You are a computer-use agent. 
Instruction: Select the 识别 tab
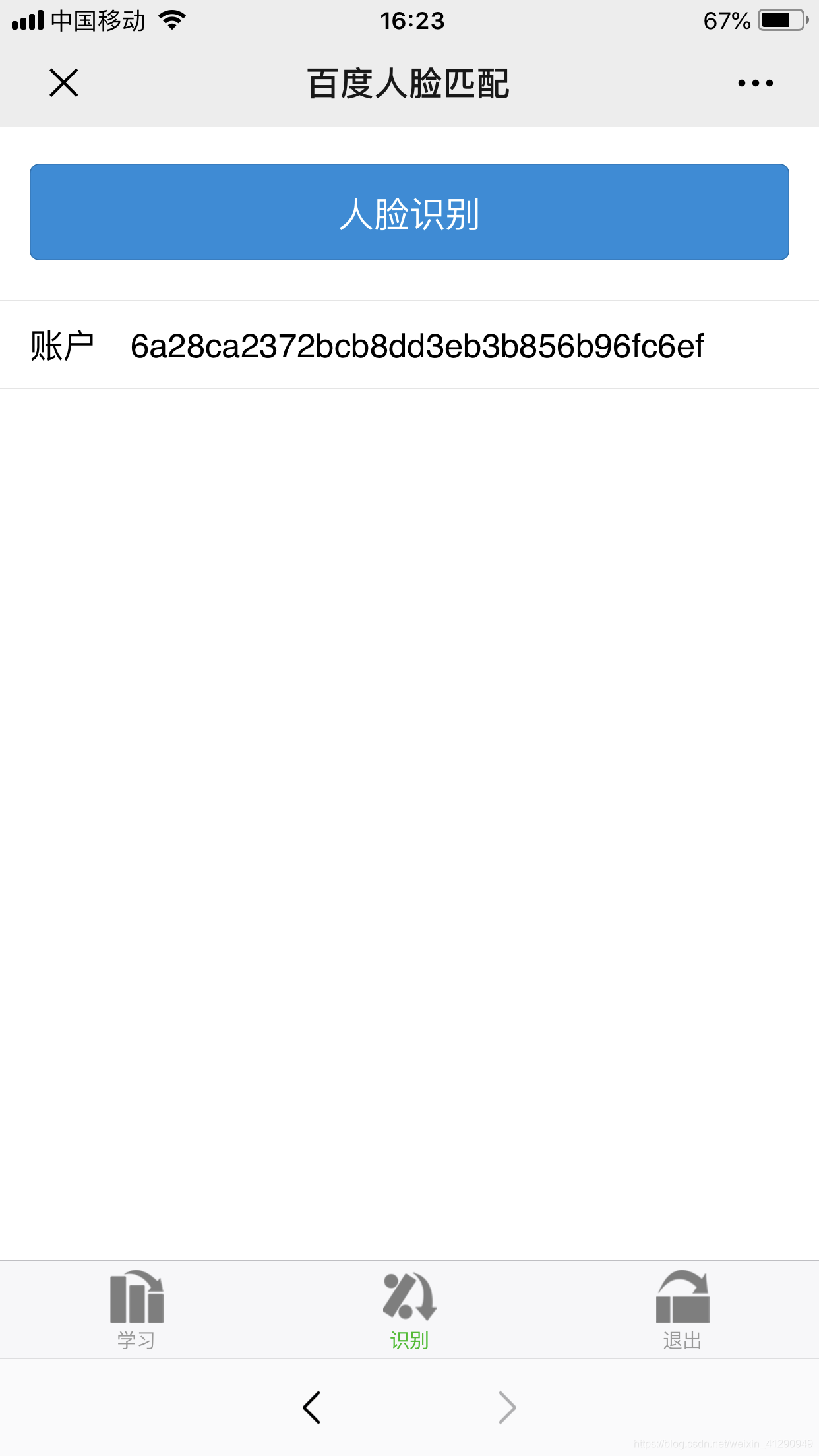(409, 1310)
